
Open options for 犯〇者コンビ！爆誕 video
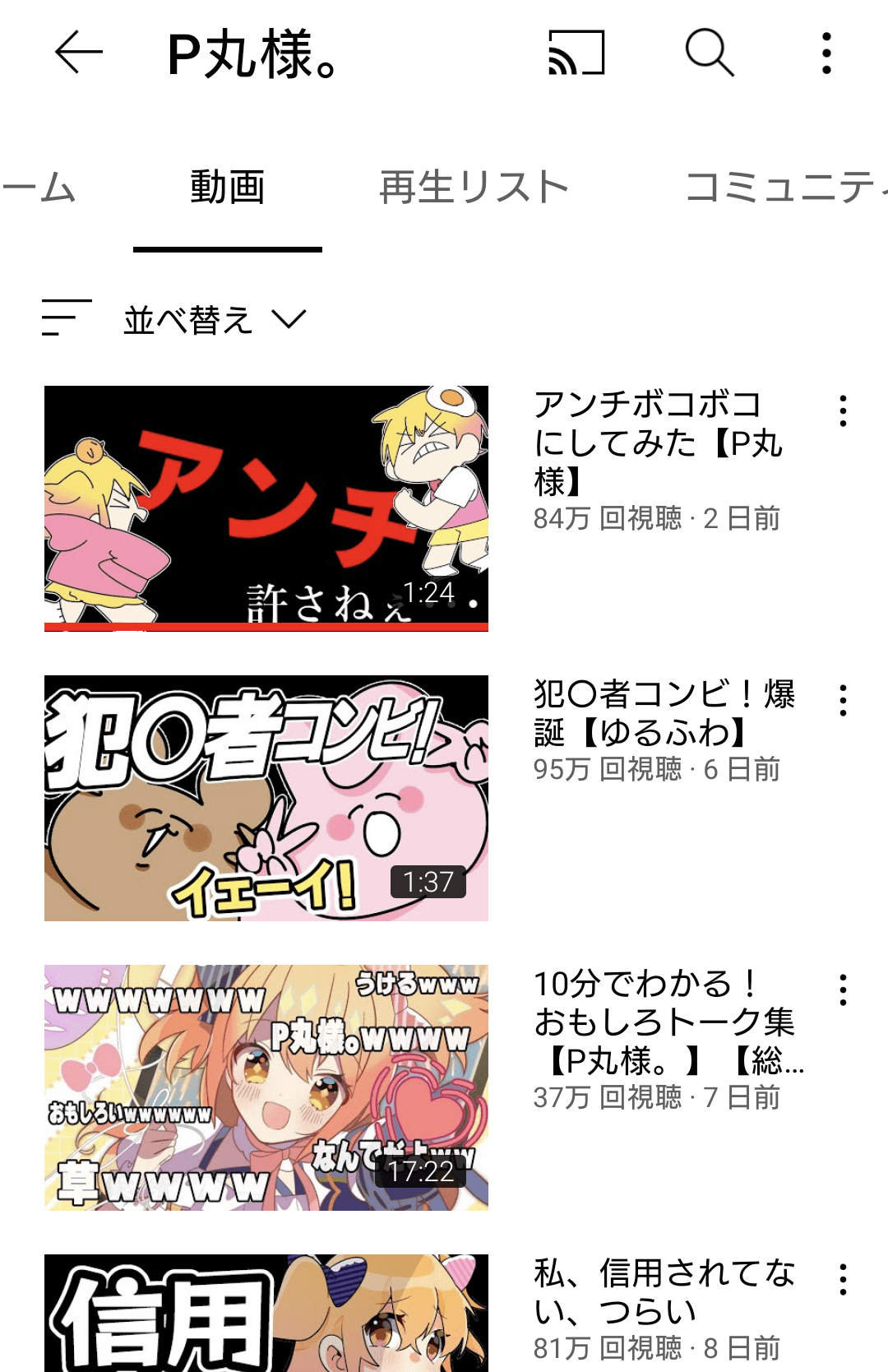coord(843,700)
